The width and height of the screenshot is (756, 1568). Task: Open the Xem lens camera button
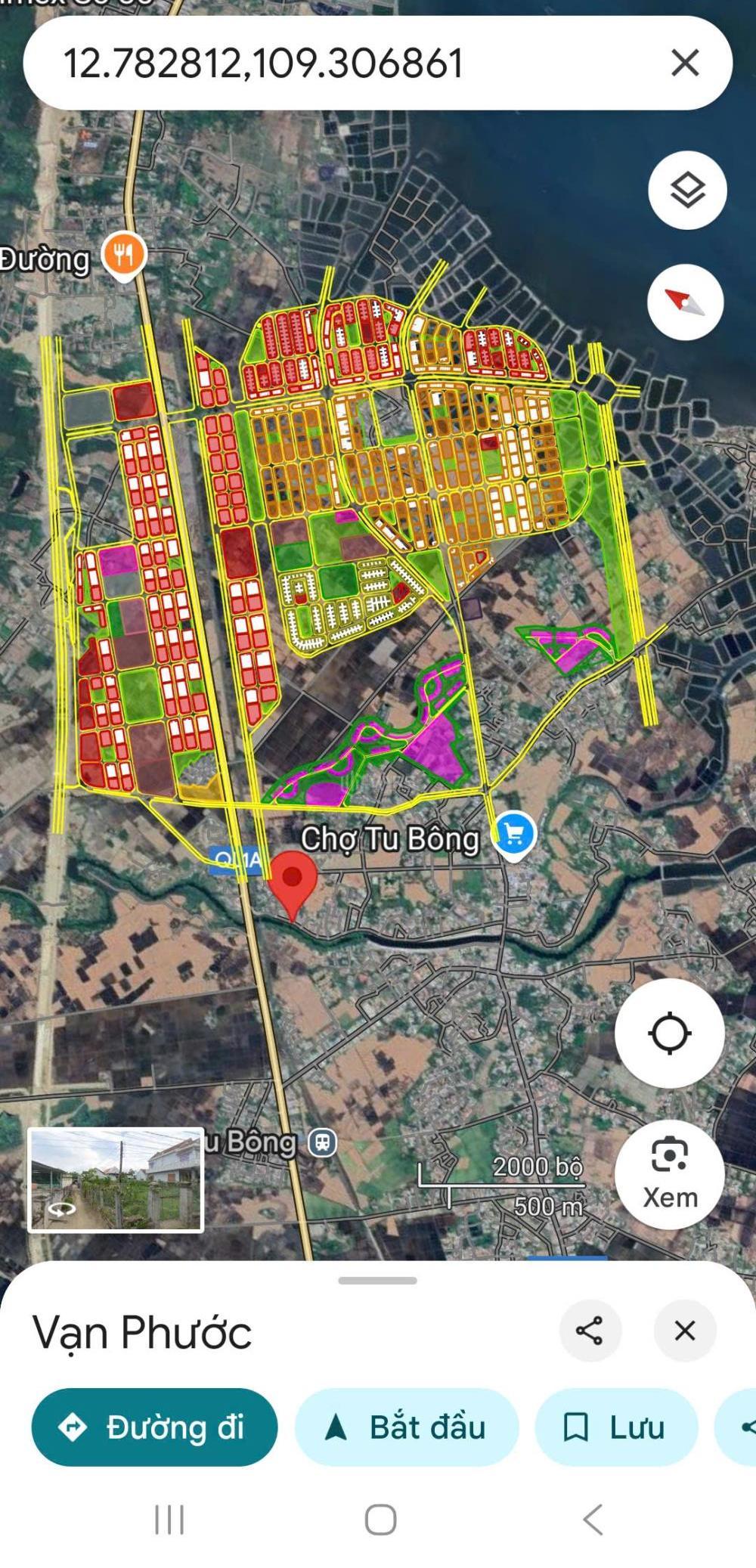coord(669,1173)
